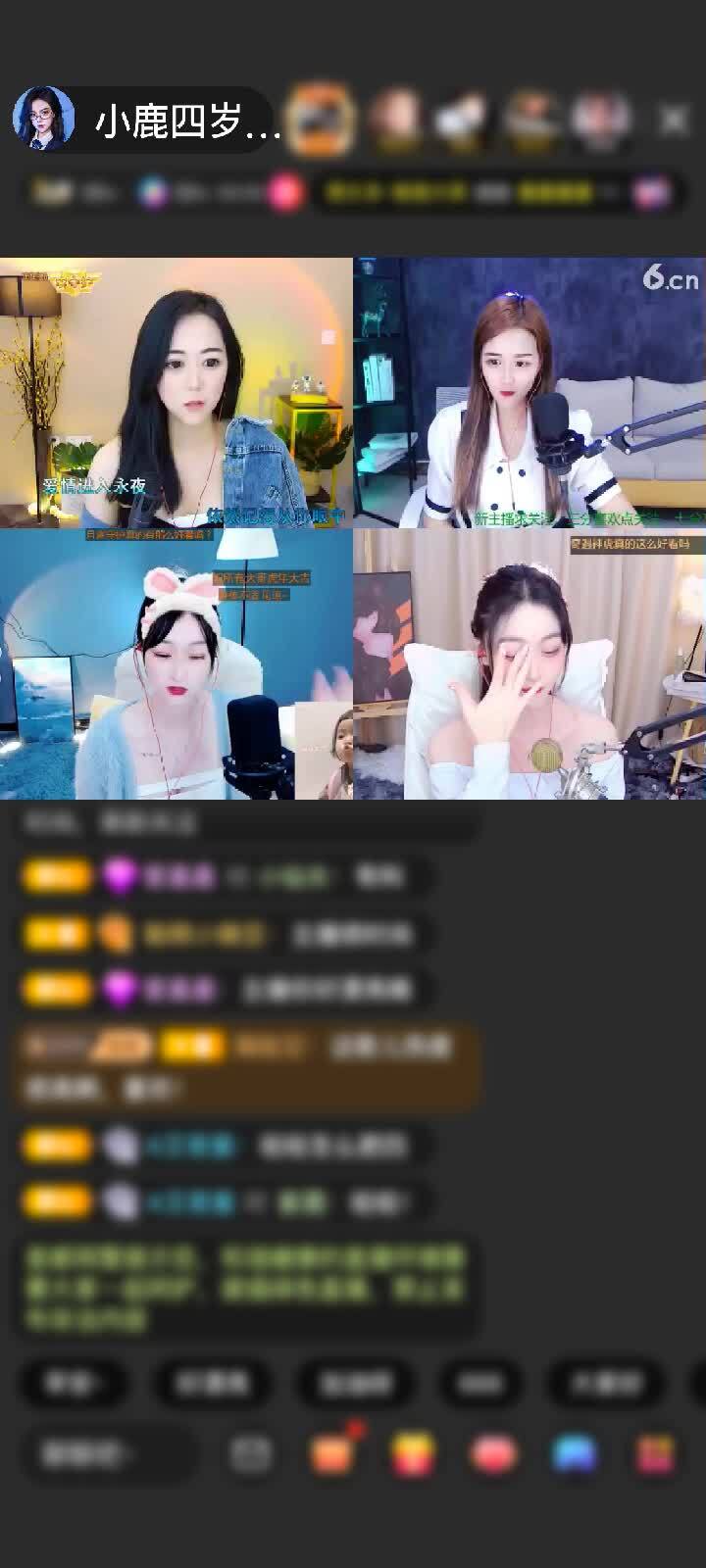Open streamer 小鹿四岁 profile avatar
This screenshot has width=706, height=1568.
[44, 120]
